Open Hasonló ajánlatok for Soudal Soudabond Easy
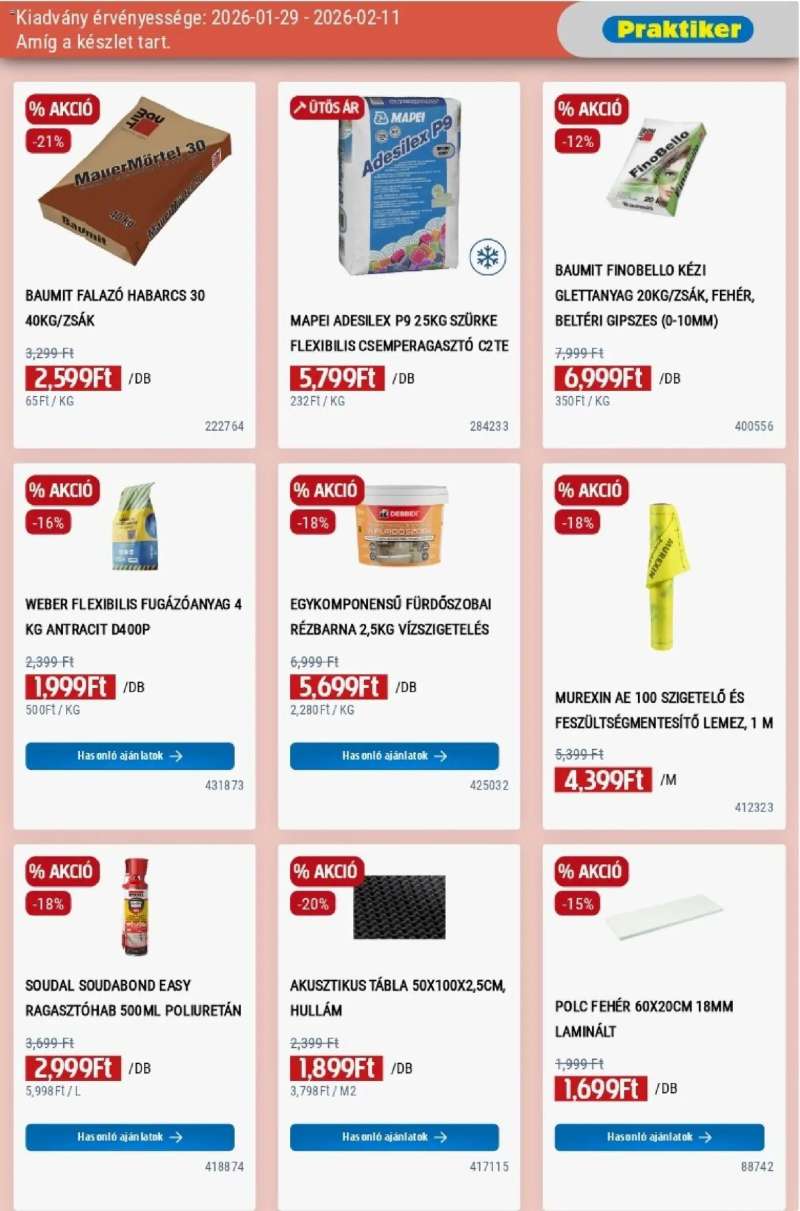800x1211 pixels. tap(130, 1137)
